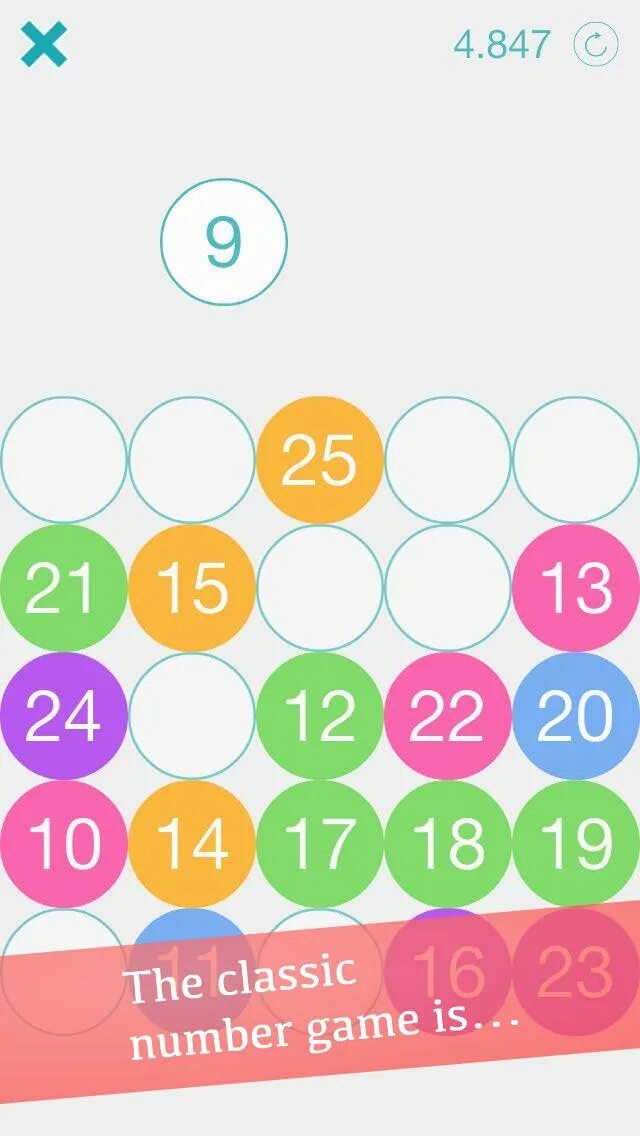Image resolution: width=640 pixels, height=1136 pixels.
Task: Tap the orange number 14 circle
Action: 192,843
